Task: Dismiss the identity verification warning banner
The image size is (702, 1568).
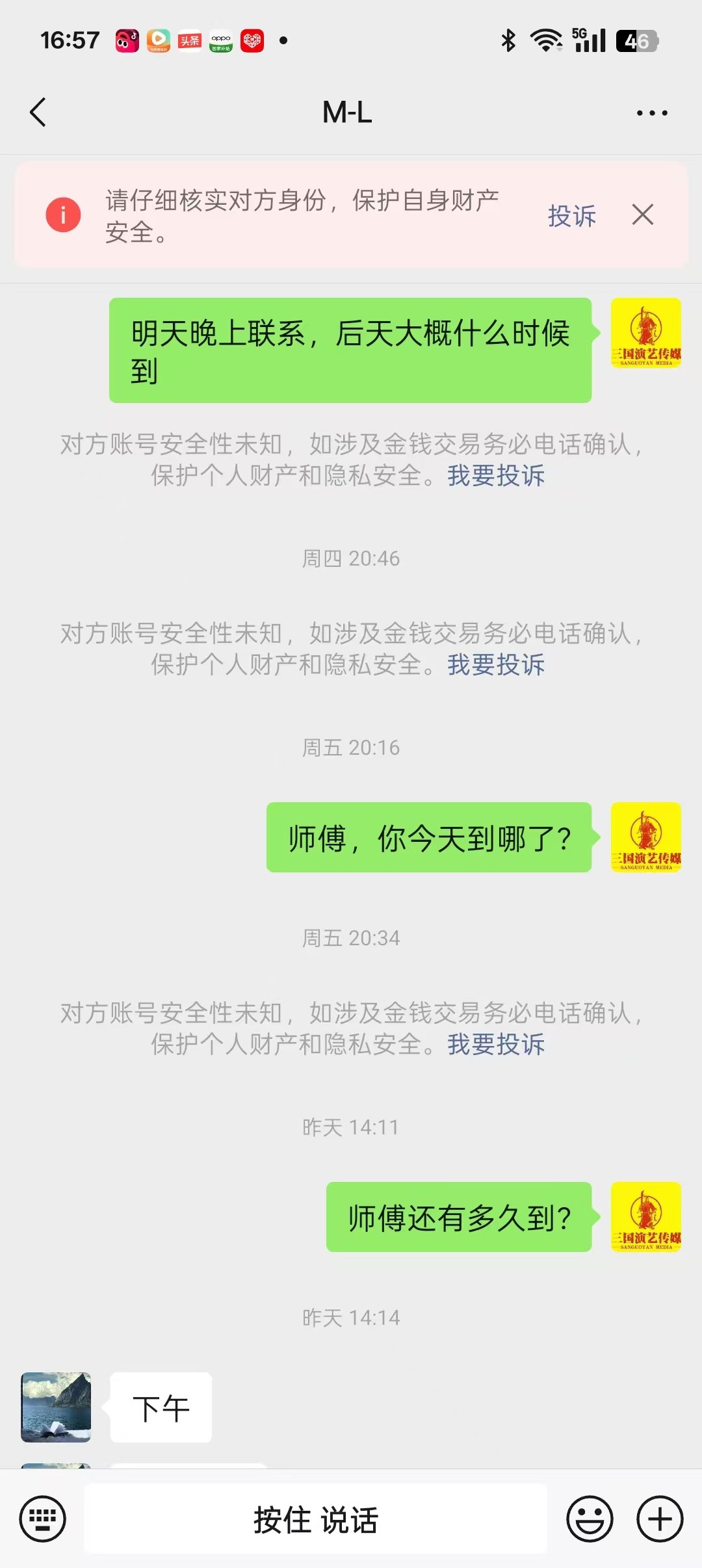Action: [643, 215]
